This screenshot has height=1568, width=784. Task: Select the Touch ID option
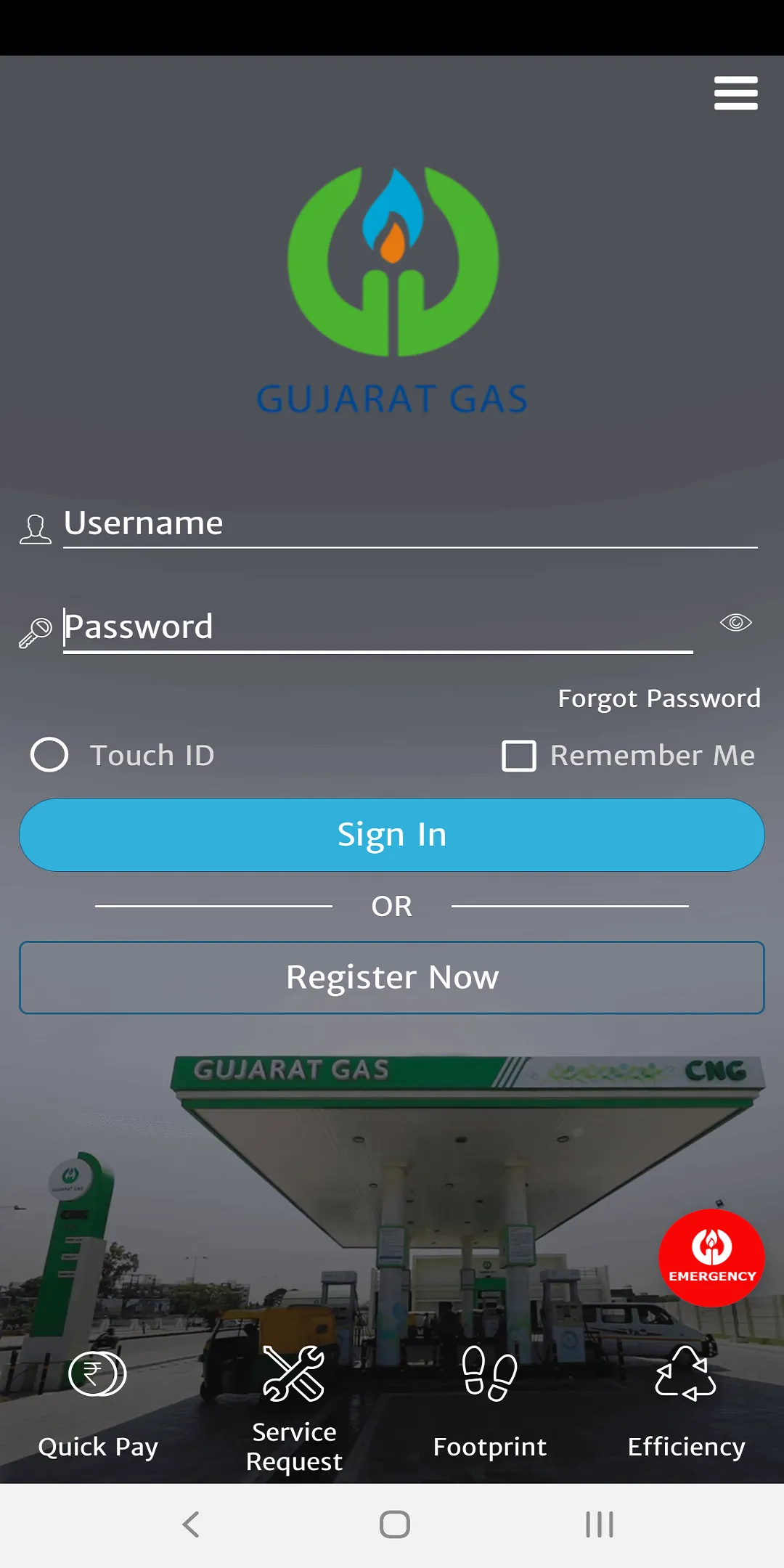tap(49, 755)
